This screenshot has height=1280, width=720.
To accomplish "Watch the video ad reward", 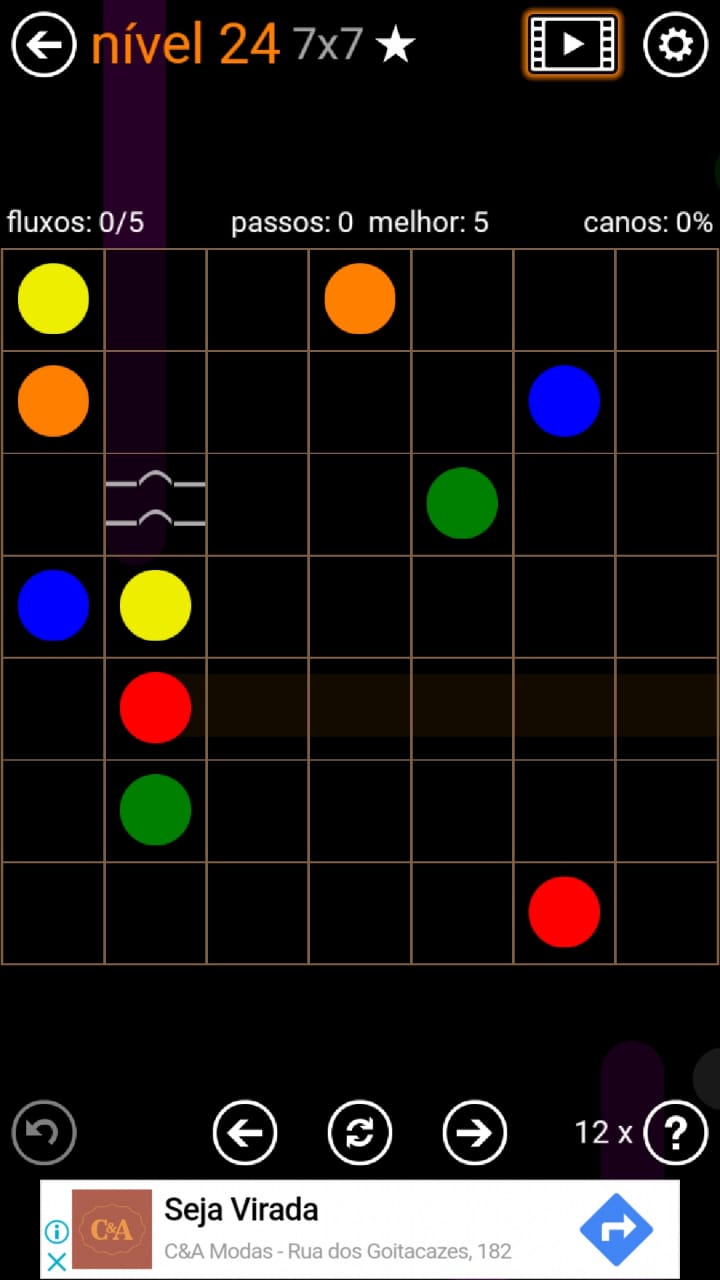I will tap(572, 44).
